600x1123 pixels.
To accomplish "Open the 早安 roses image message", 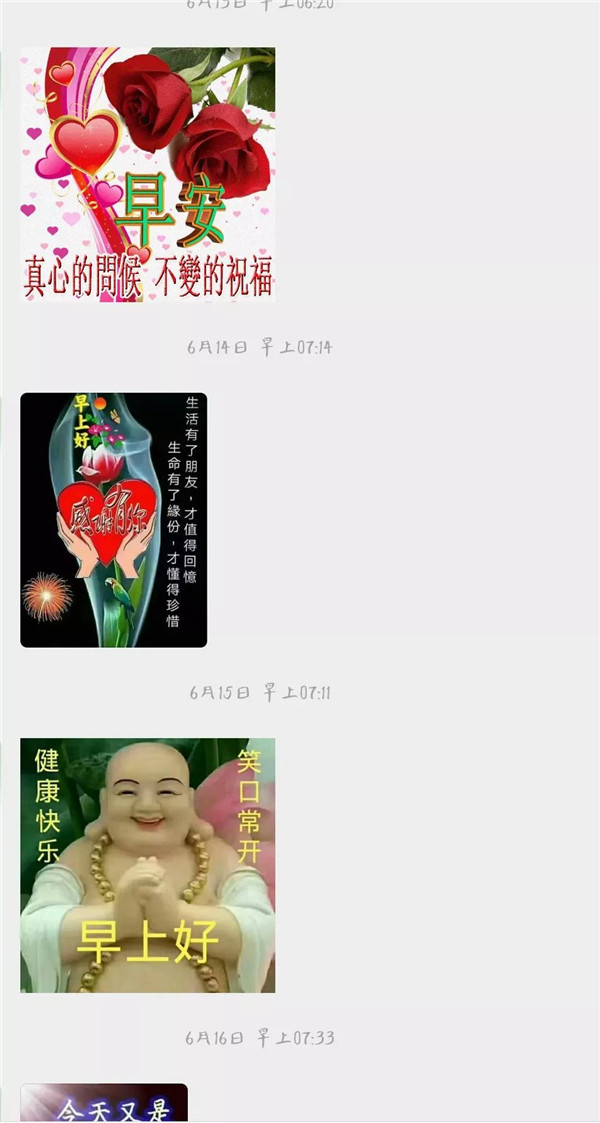I will pyautogui.click(x=147, y=174).
